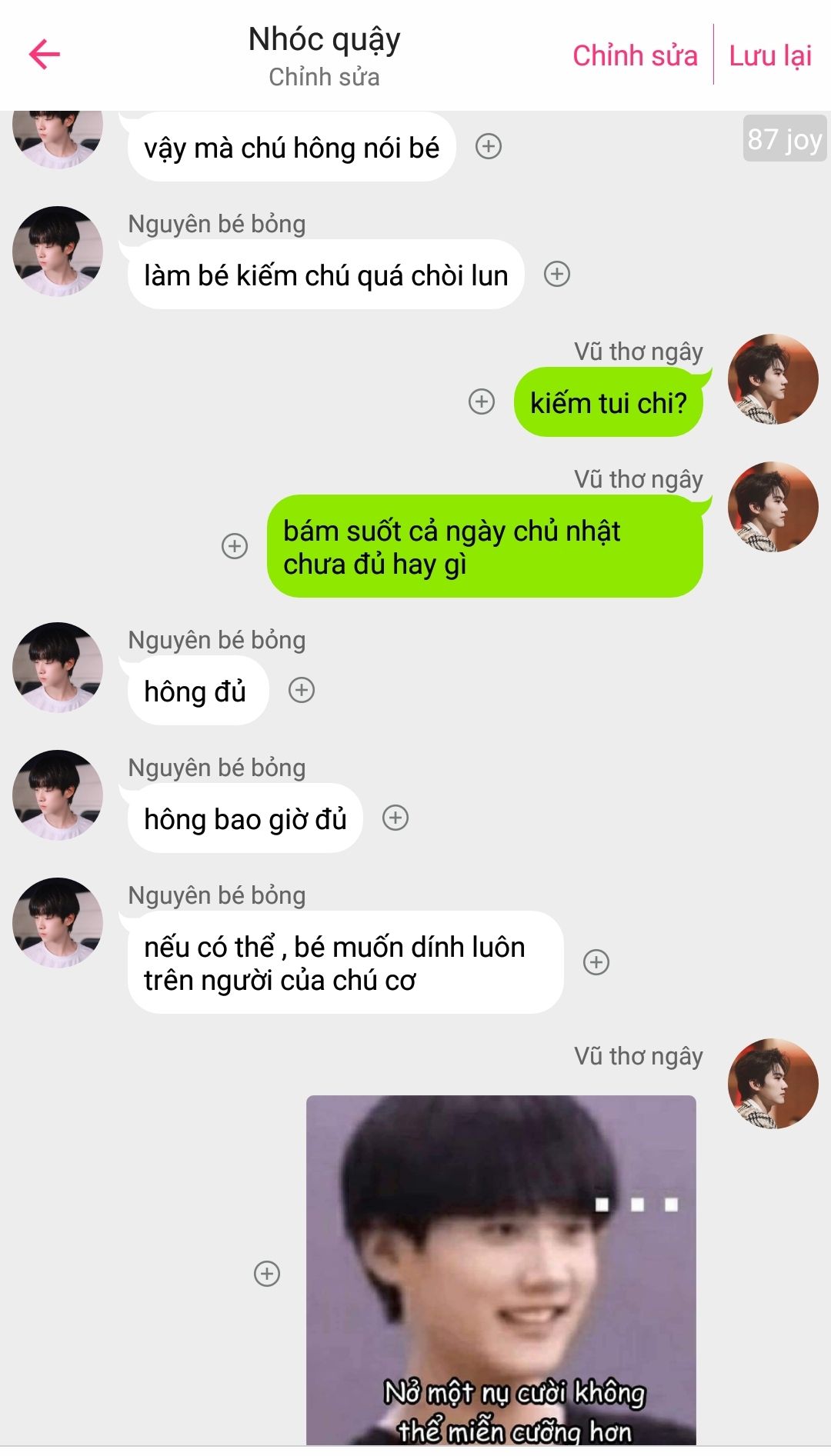This screenshot has height=1456, width=831.
Task: Tap plus icon beside "hông đủ" message
Action: [x=302, y=690]
